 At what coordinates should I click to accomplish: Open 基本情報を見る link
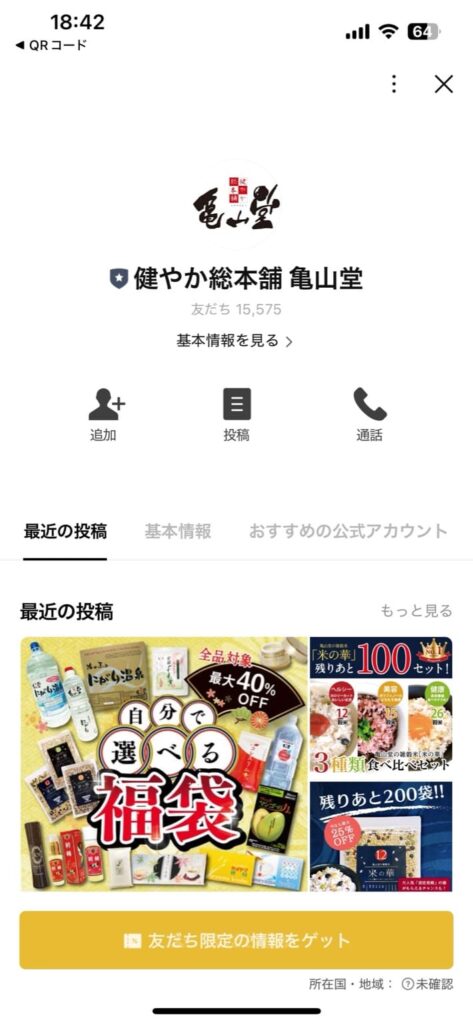click(235, 341)
